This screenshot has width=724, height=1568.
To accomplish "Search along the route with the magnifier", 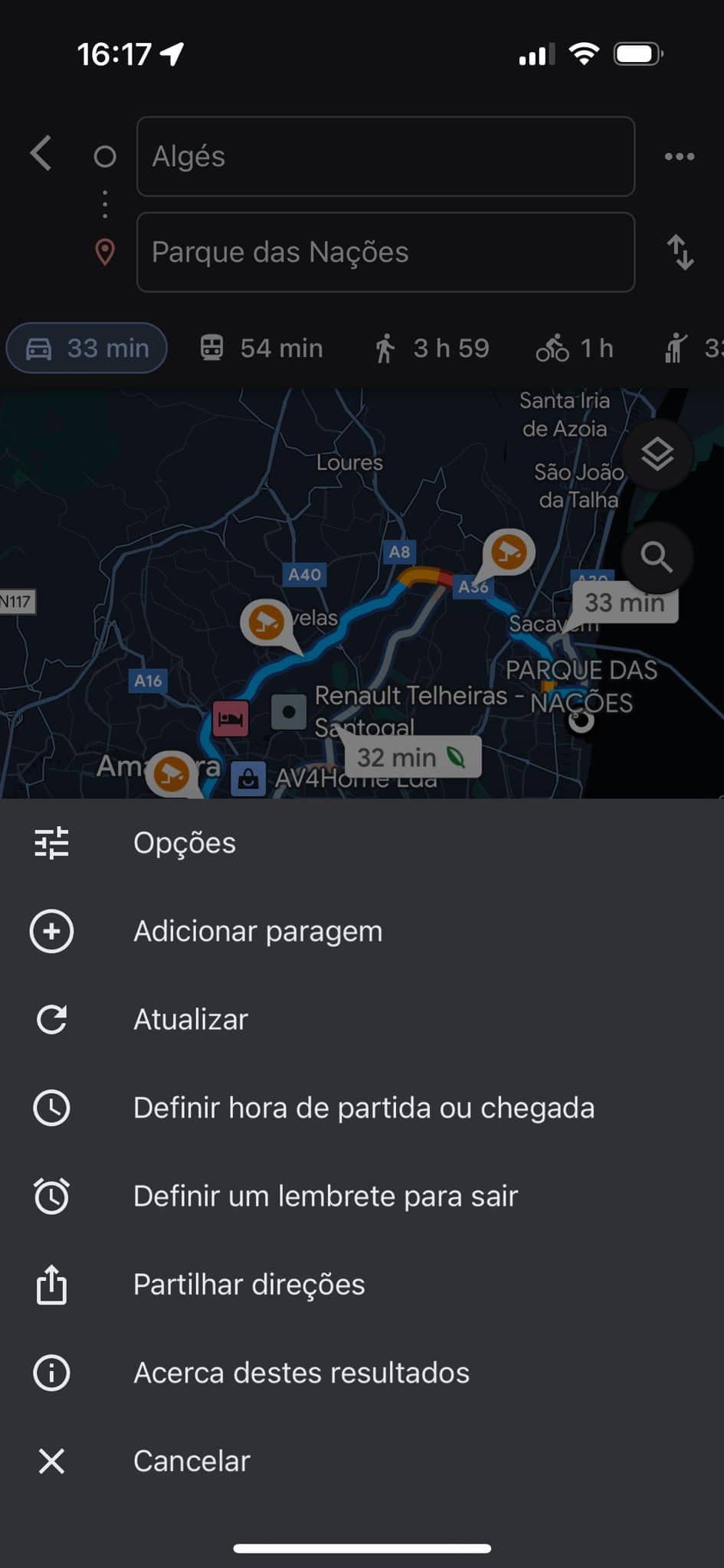I will click(657, 557).
